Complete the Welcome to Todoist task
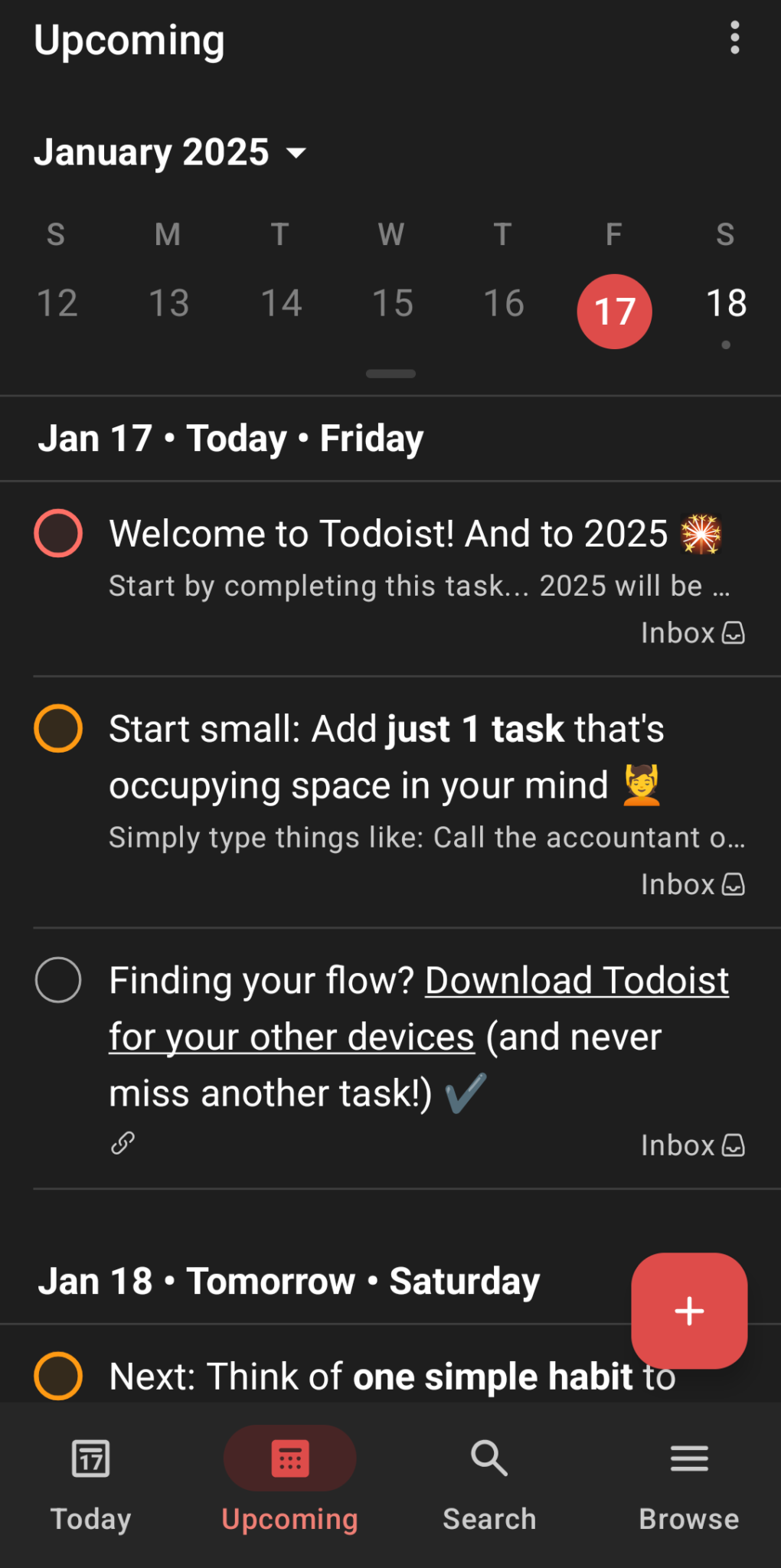The image size is (781, 1568). coord(57,533)
